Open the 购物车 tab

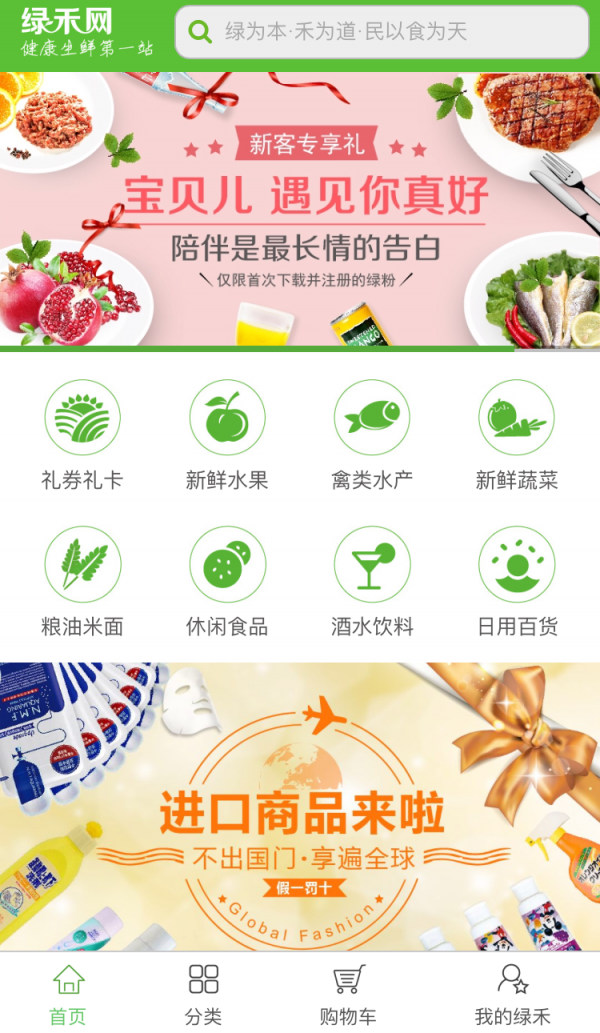[348, 993]
